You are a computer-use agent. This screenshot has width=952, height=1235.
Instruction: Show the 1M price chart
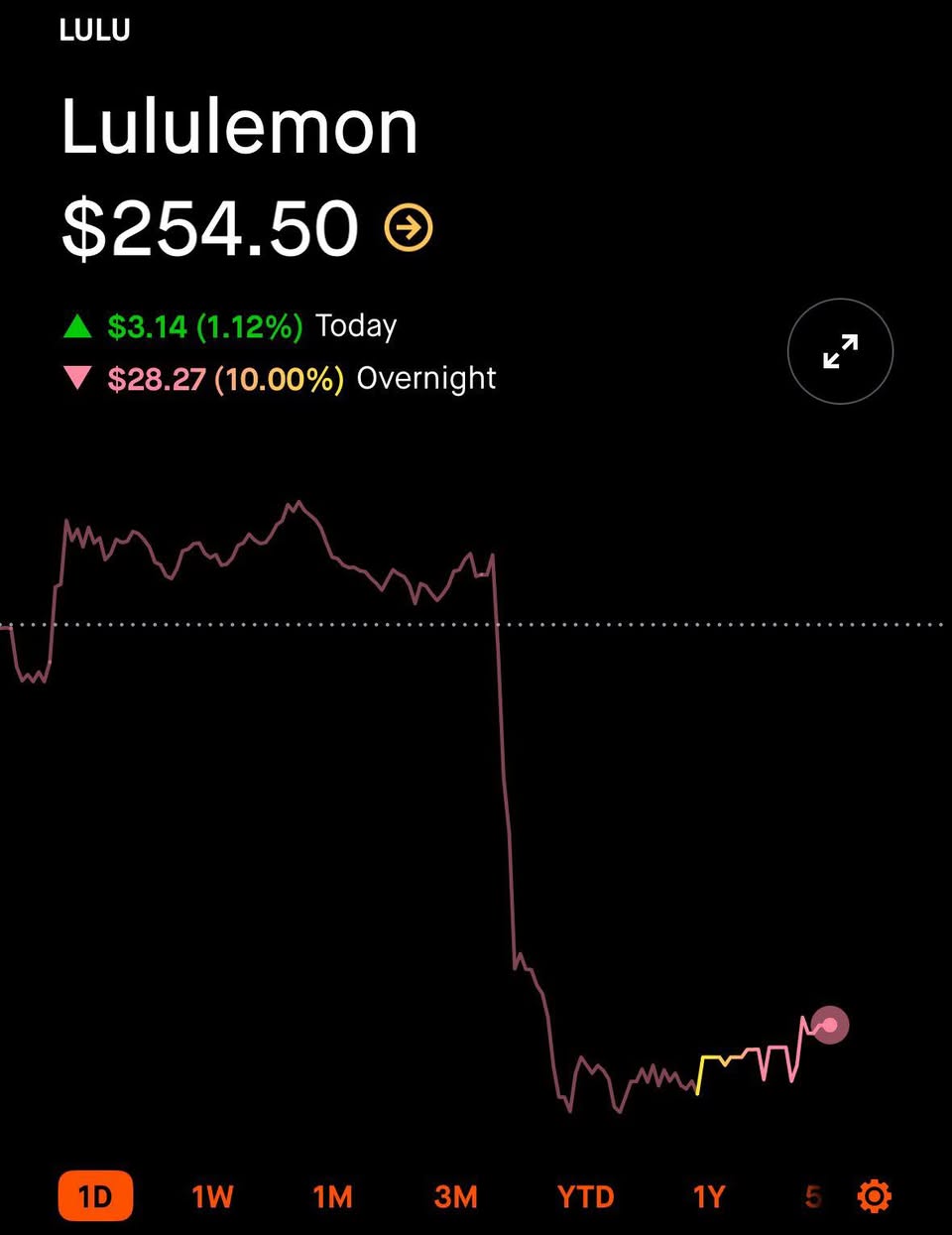332,1196
